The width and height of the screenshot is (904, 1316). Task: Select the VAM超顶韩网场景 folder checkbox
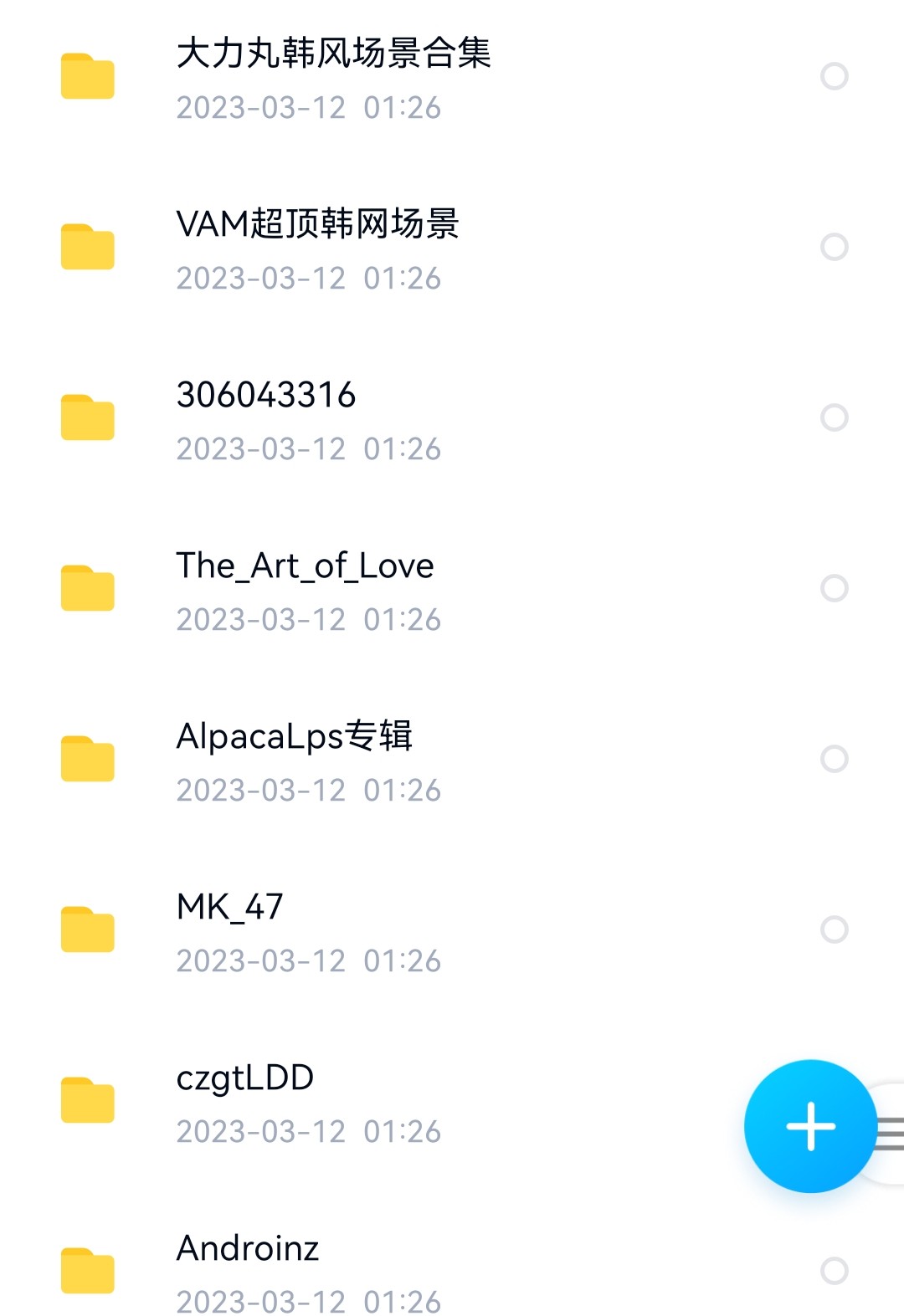click(834, 247)
